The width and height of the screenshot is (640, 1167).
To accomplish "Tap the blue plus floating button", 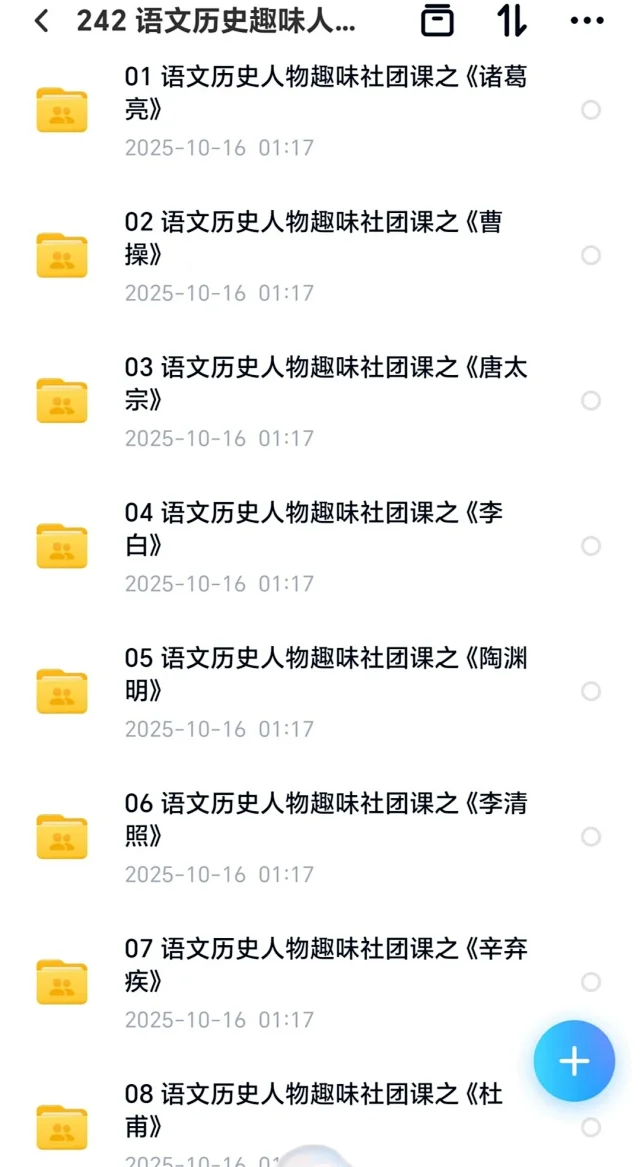I will click(x=574, y=1061).
